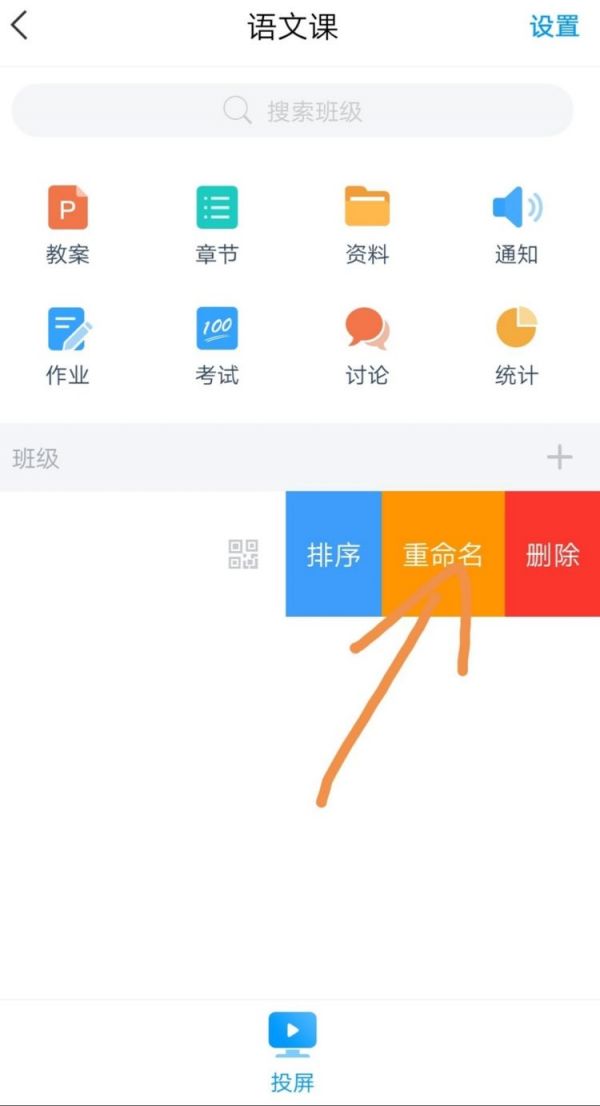Open 通知 announcements

click(x=516, y=224)
